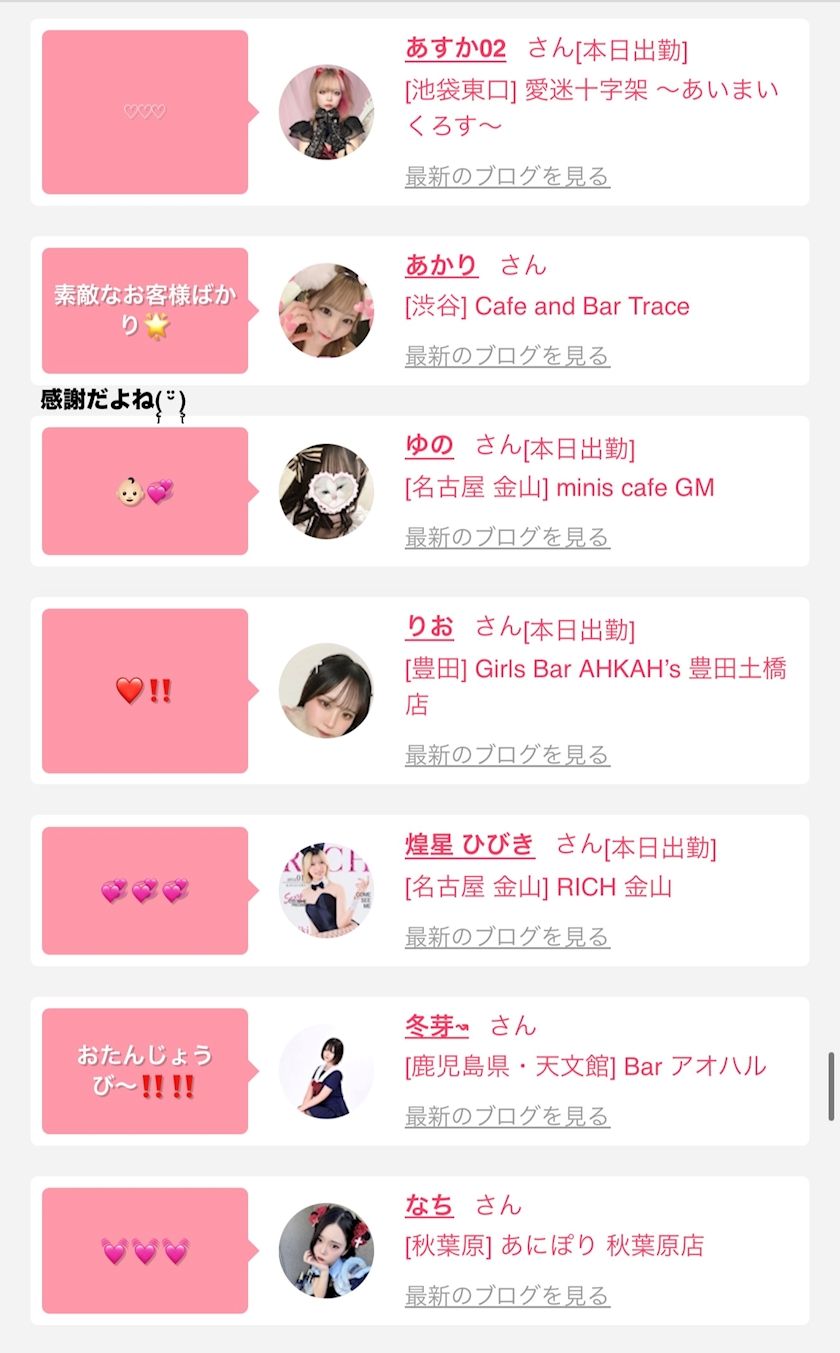The width and height of the screenshot is (840, 1353).
Task: Tap りお's round profile photo
Action: (326, 691)
